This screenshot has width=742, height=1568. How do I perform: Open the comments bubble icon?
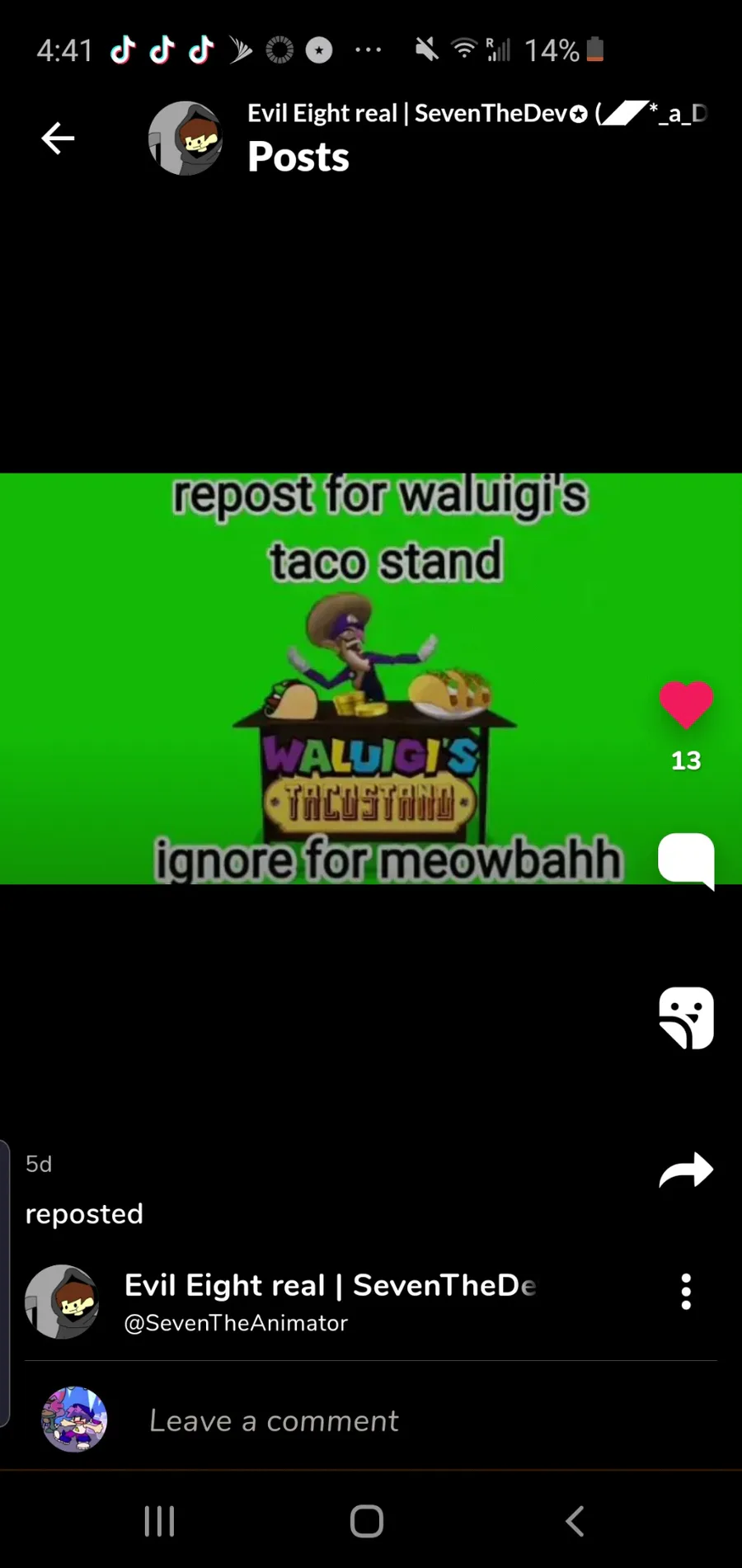pyautogui.click(x=686, y=860)
